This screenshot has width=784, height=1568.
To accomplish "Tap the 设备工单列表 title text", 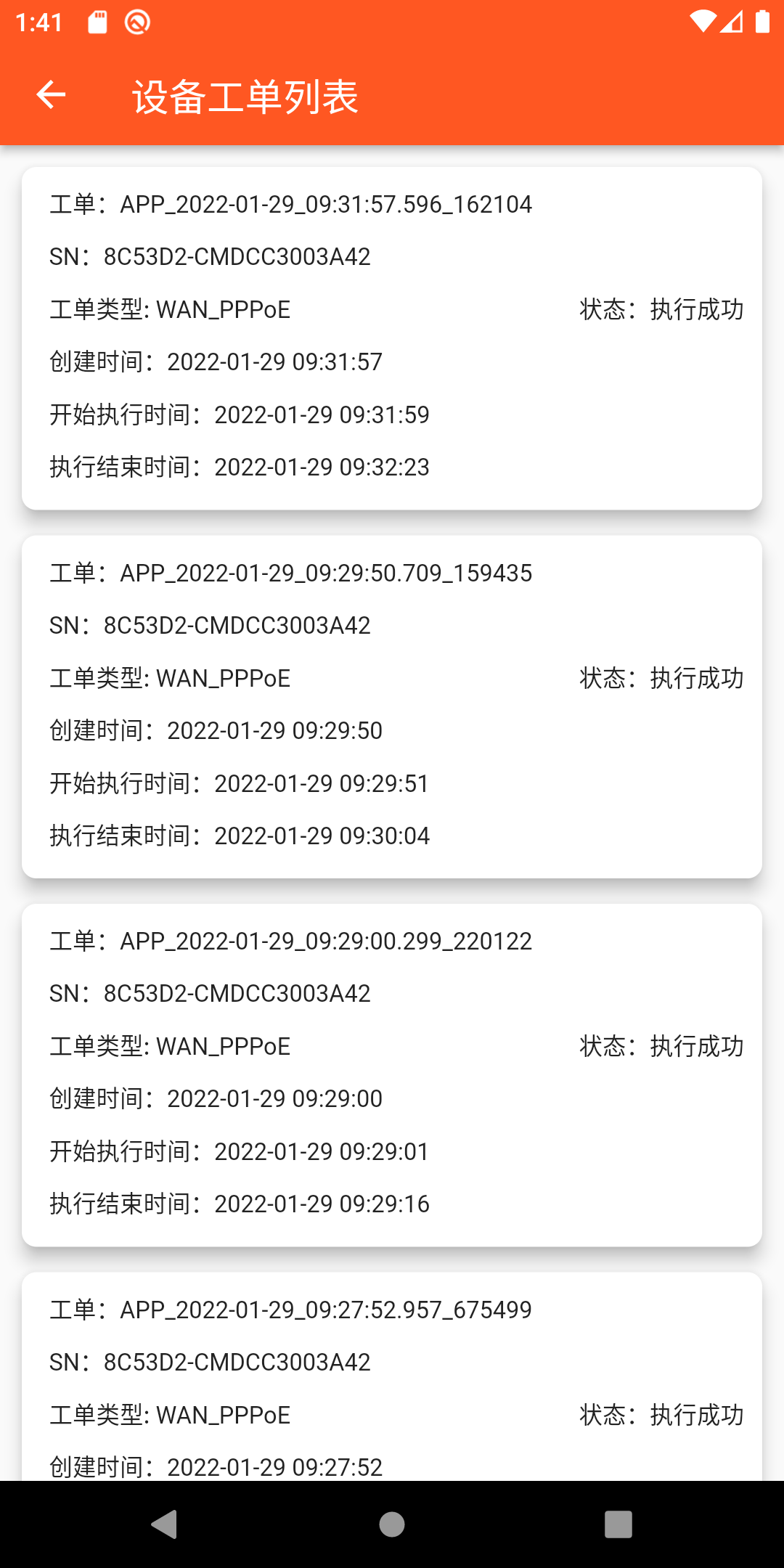I will 245,97.
